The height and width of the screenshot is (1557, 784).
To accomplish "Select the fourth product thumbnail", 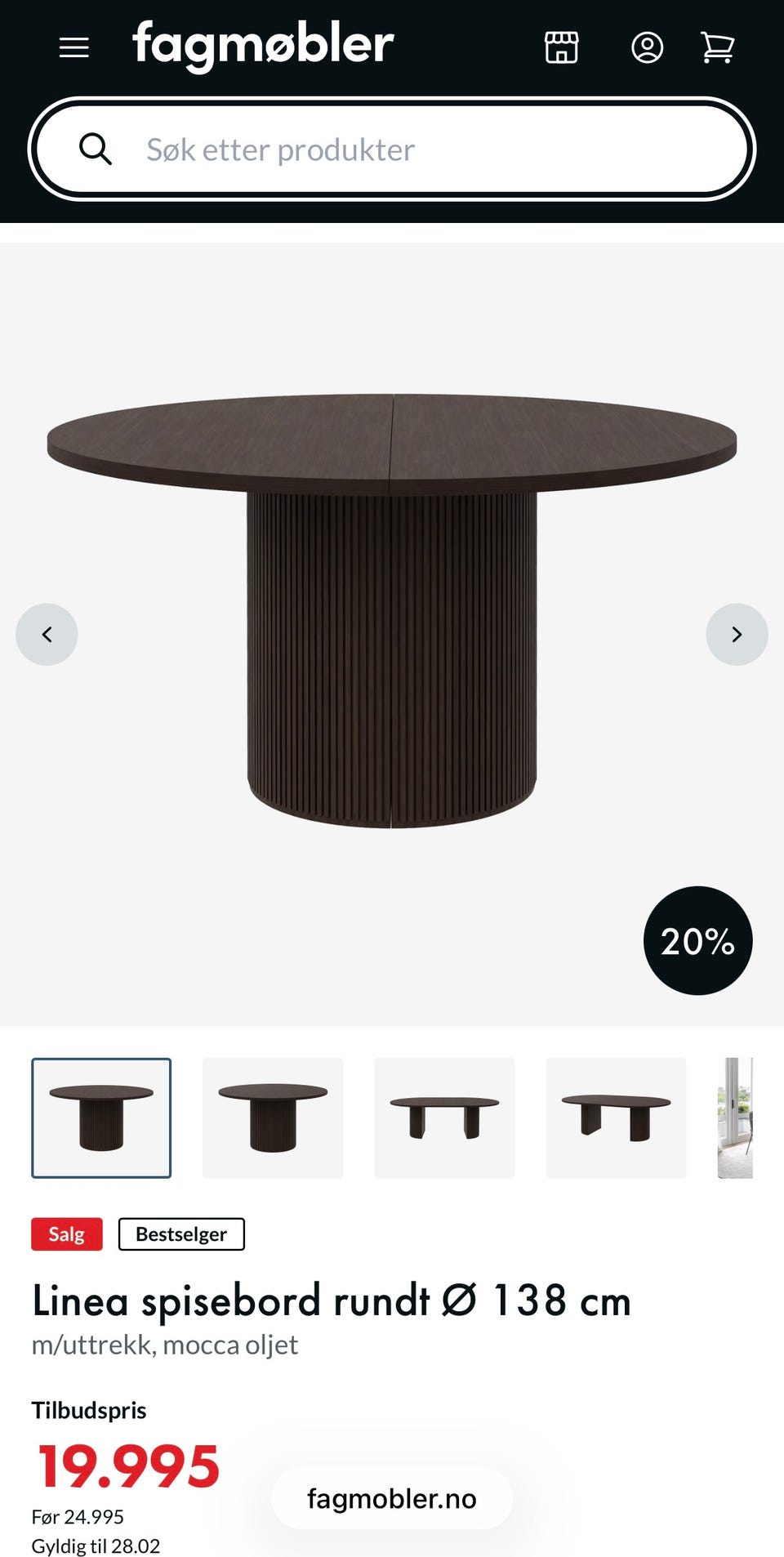I will tap(616, 1118).
